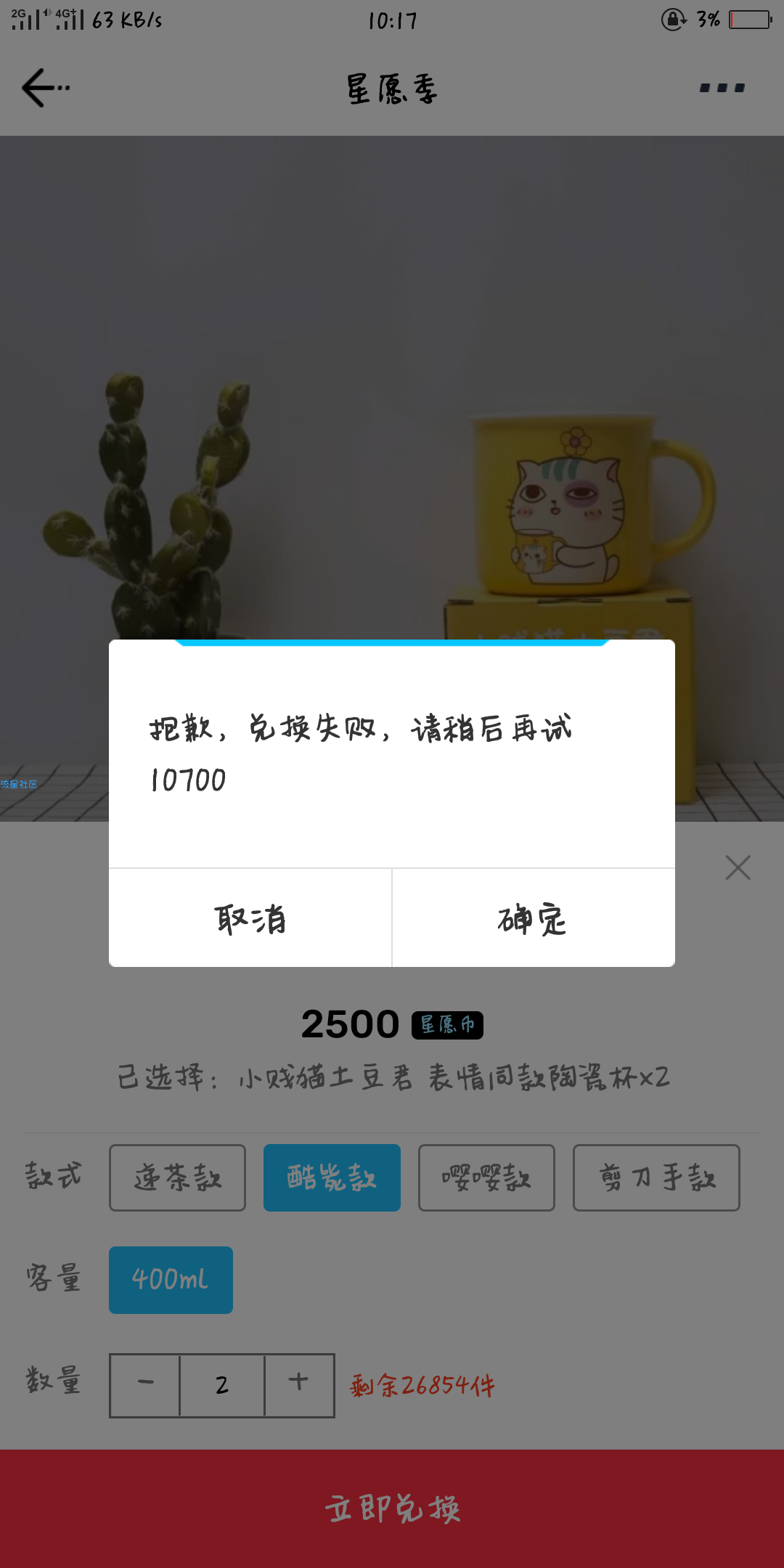Image resolution: width=784 pixels, height=1568 pixels.
Task: Select the 酷毙款 style
Action: [332, 1177]
